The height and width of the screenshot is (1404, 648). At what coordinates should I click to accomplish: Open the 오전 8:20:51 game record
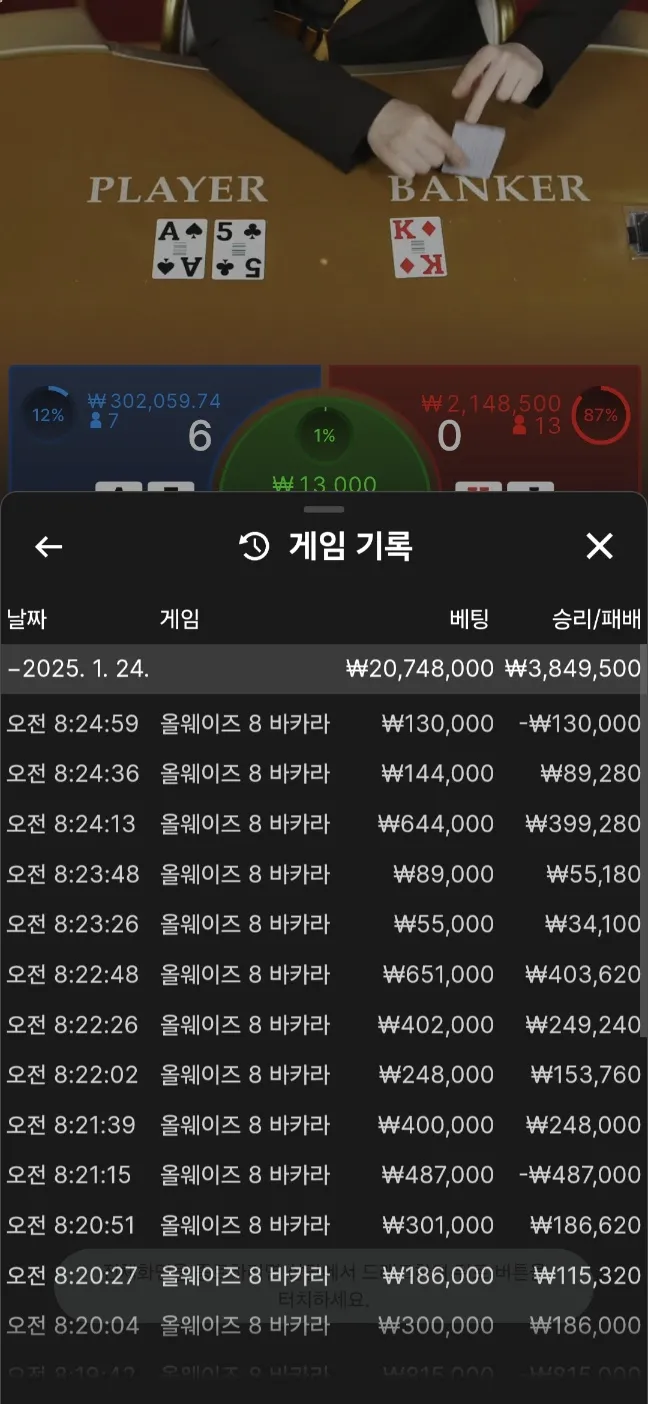[x=323, y=1225]
